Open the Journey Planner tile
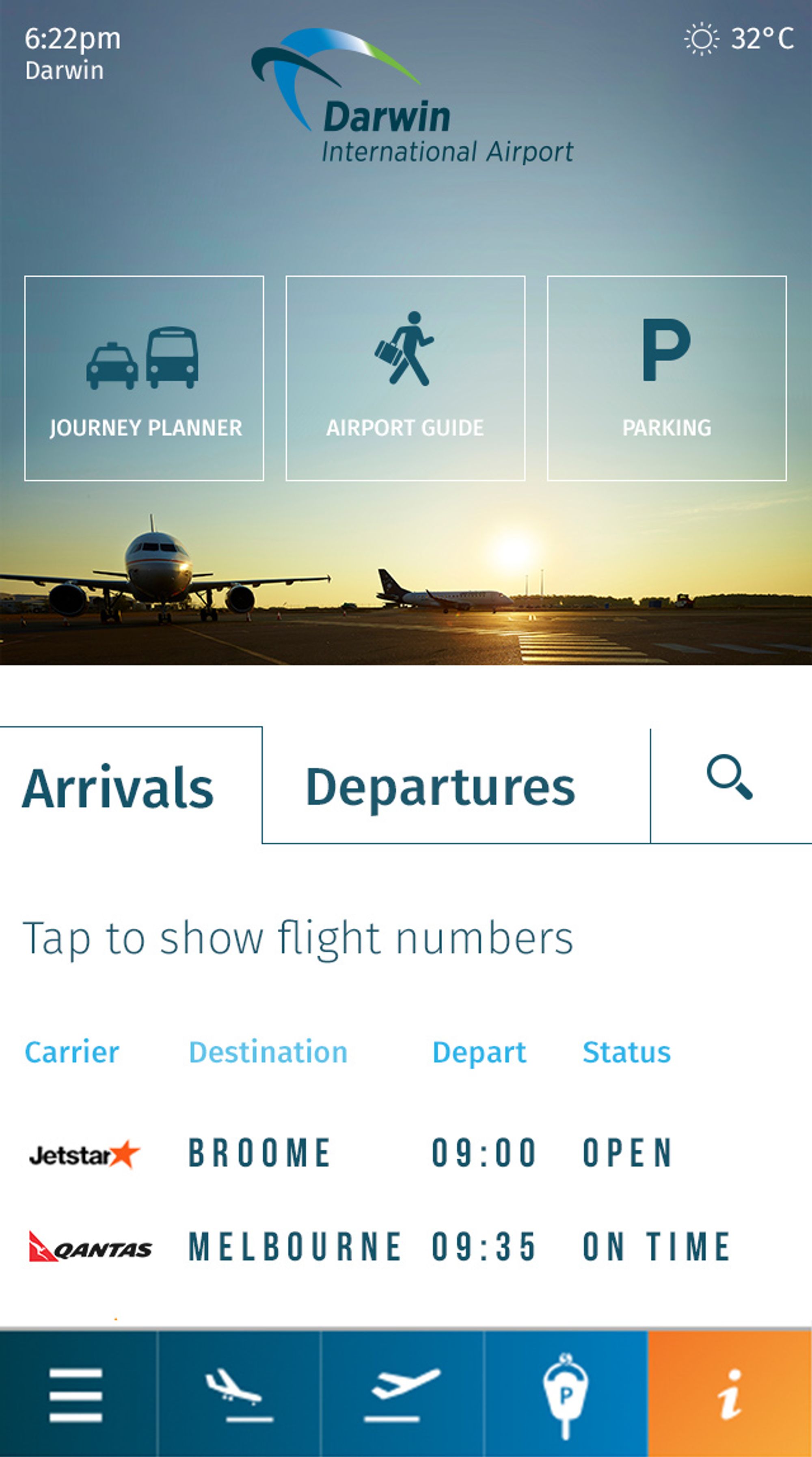The image size is (812, 1457). click(144, 378)
